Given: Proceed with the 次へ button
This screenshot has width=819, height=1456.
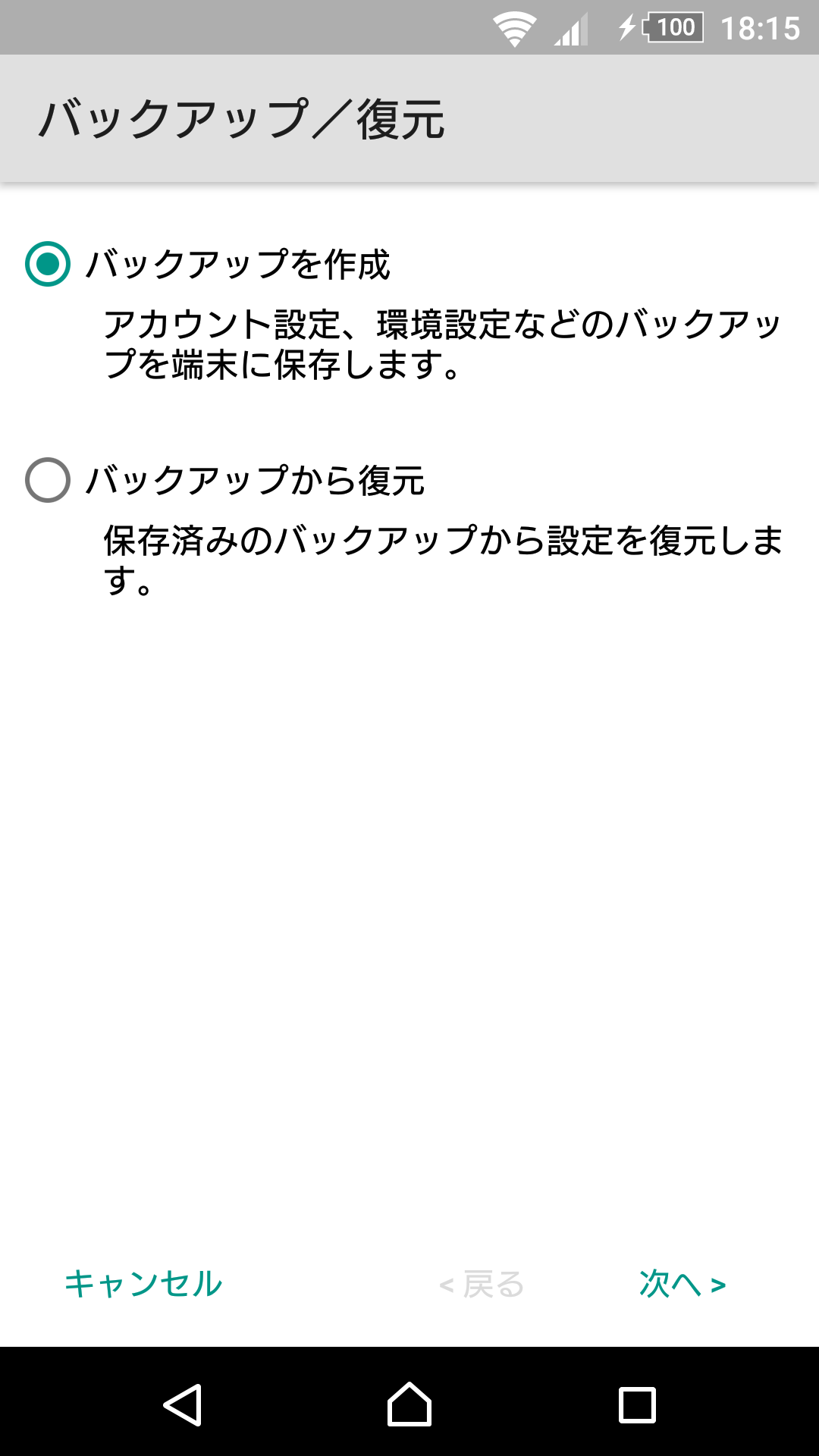Looking at the screenshot, I should click(682, 1284).
